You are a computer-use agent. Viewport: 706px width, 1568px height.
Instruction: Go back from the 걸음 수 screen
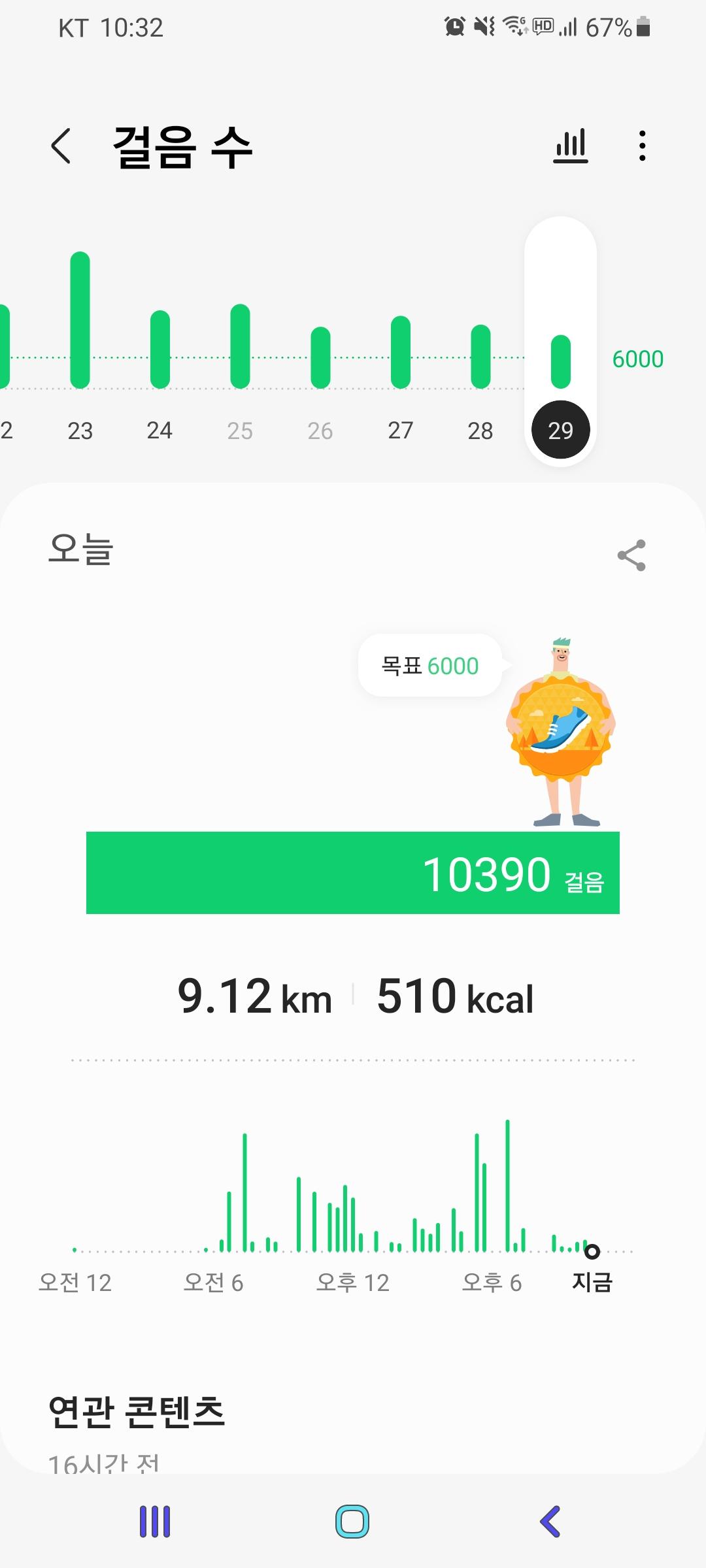(61, 146)
